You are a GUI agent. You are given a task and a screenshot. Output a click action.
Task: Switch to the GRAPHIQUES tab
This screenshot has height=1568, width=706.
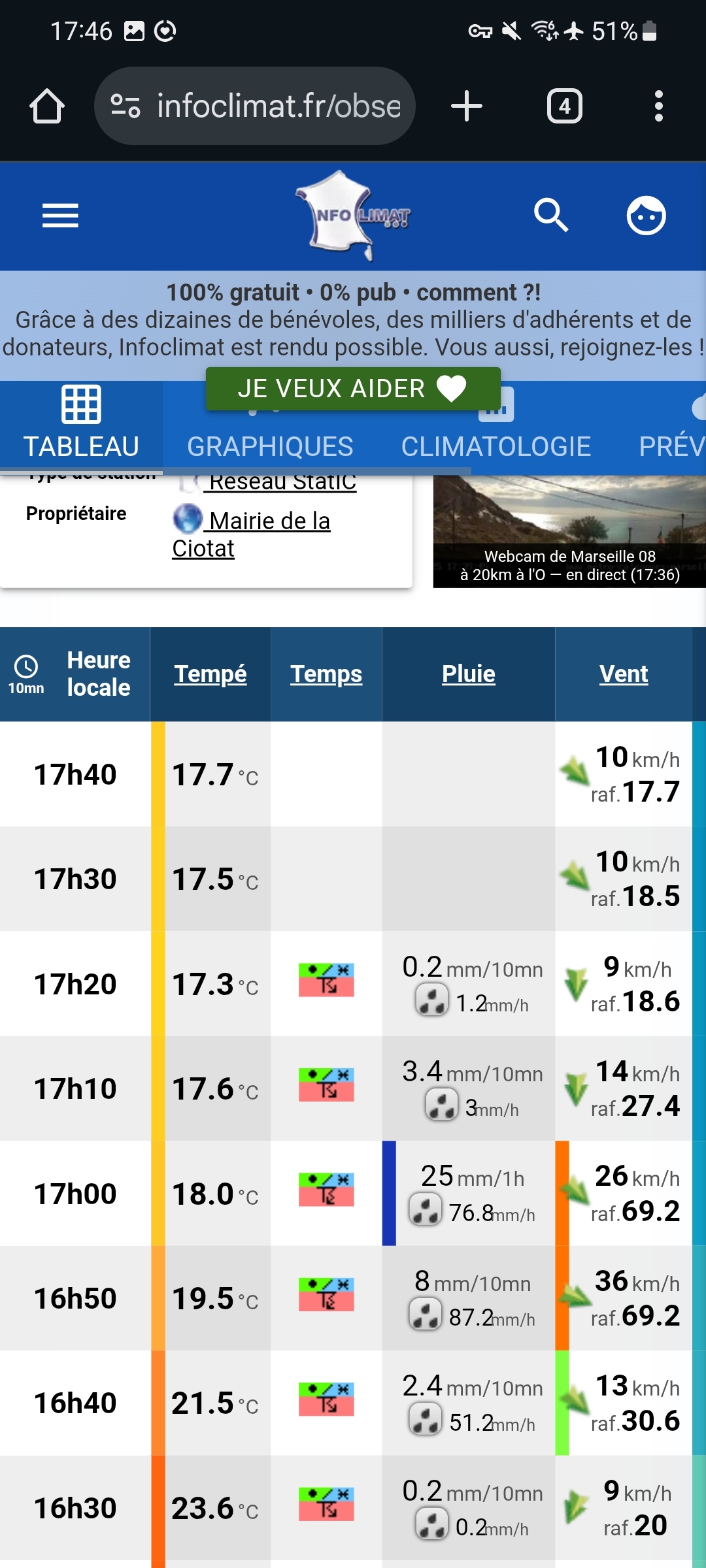[270, 446]
